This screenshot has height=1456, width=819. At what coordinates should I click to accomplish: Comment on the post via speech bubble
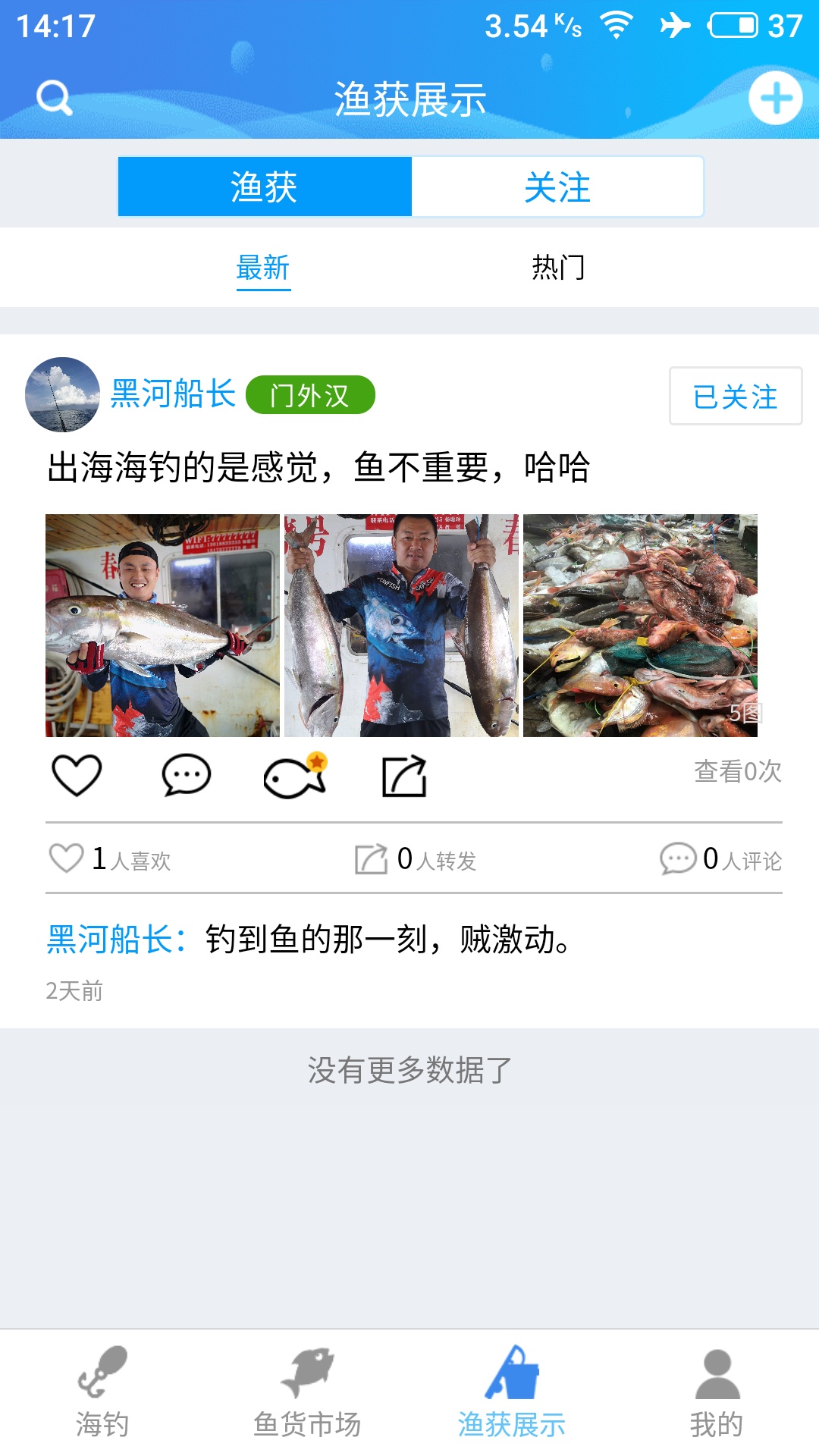click(x=186, y=775)
